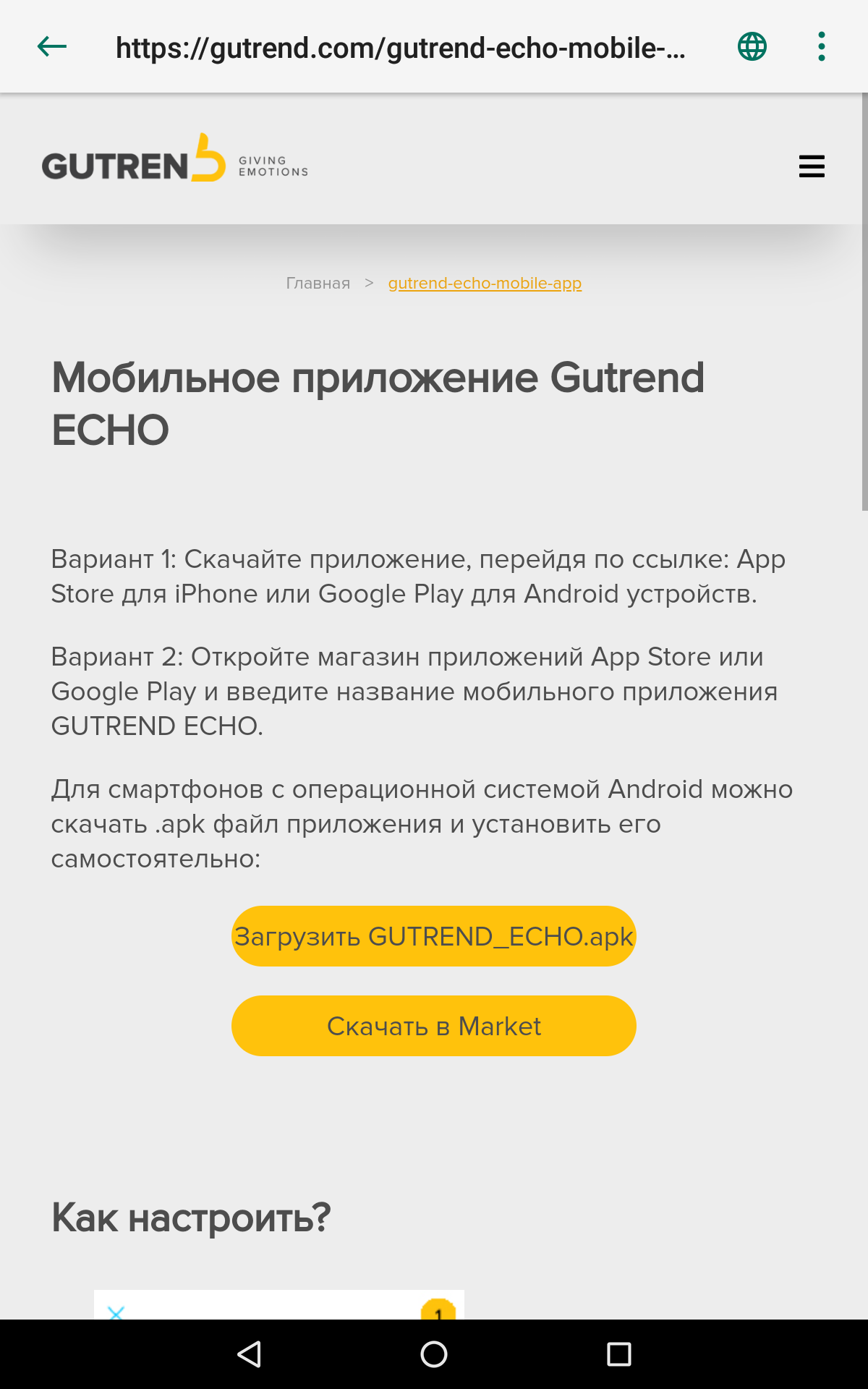Open the hamburger site menu
Image resolution: width=868 pixels, height=1389 pixels.
point(812,166)
